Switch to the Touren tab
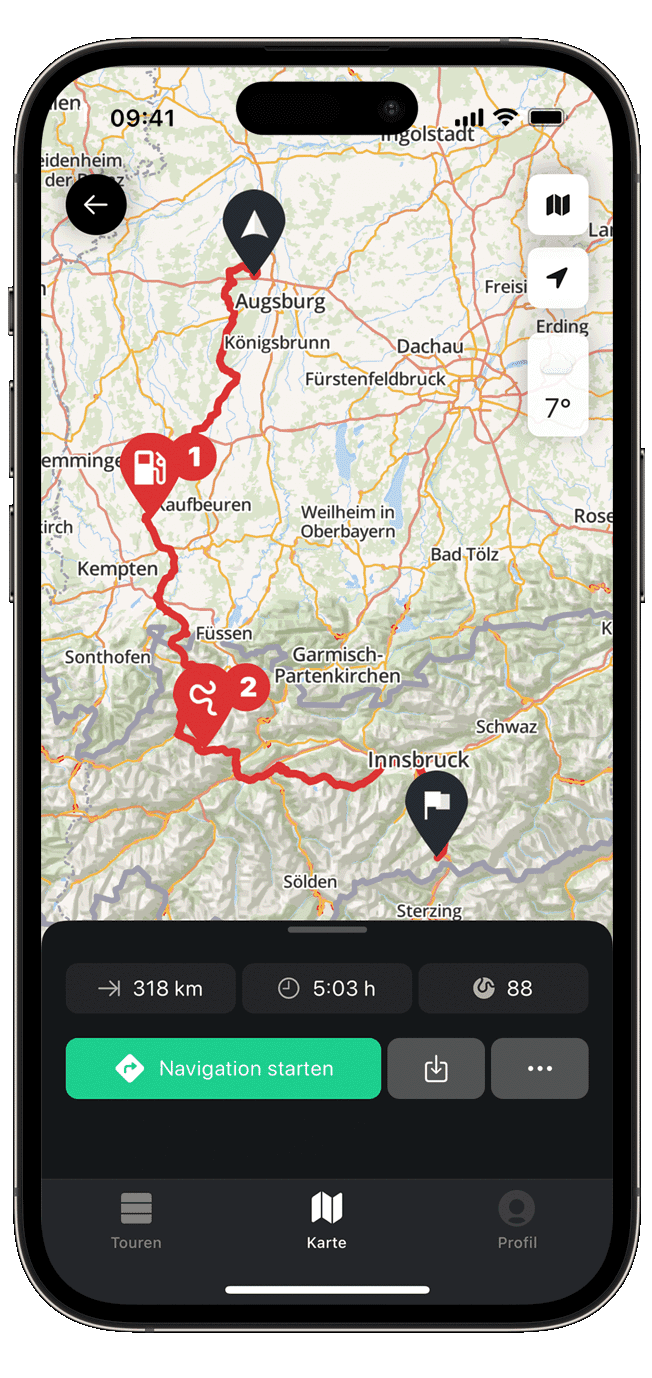 [x=136, y=1221]
